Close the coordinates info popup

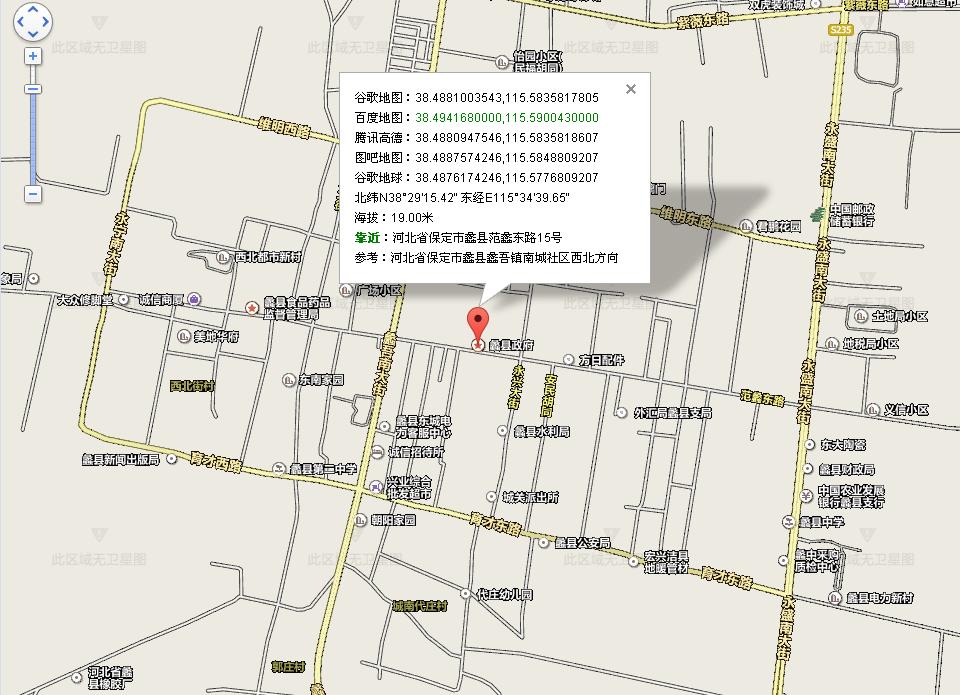pos(631,89)
